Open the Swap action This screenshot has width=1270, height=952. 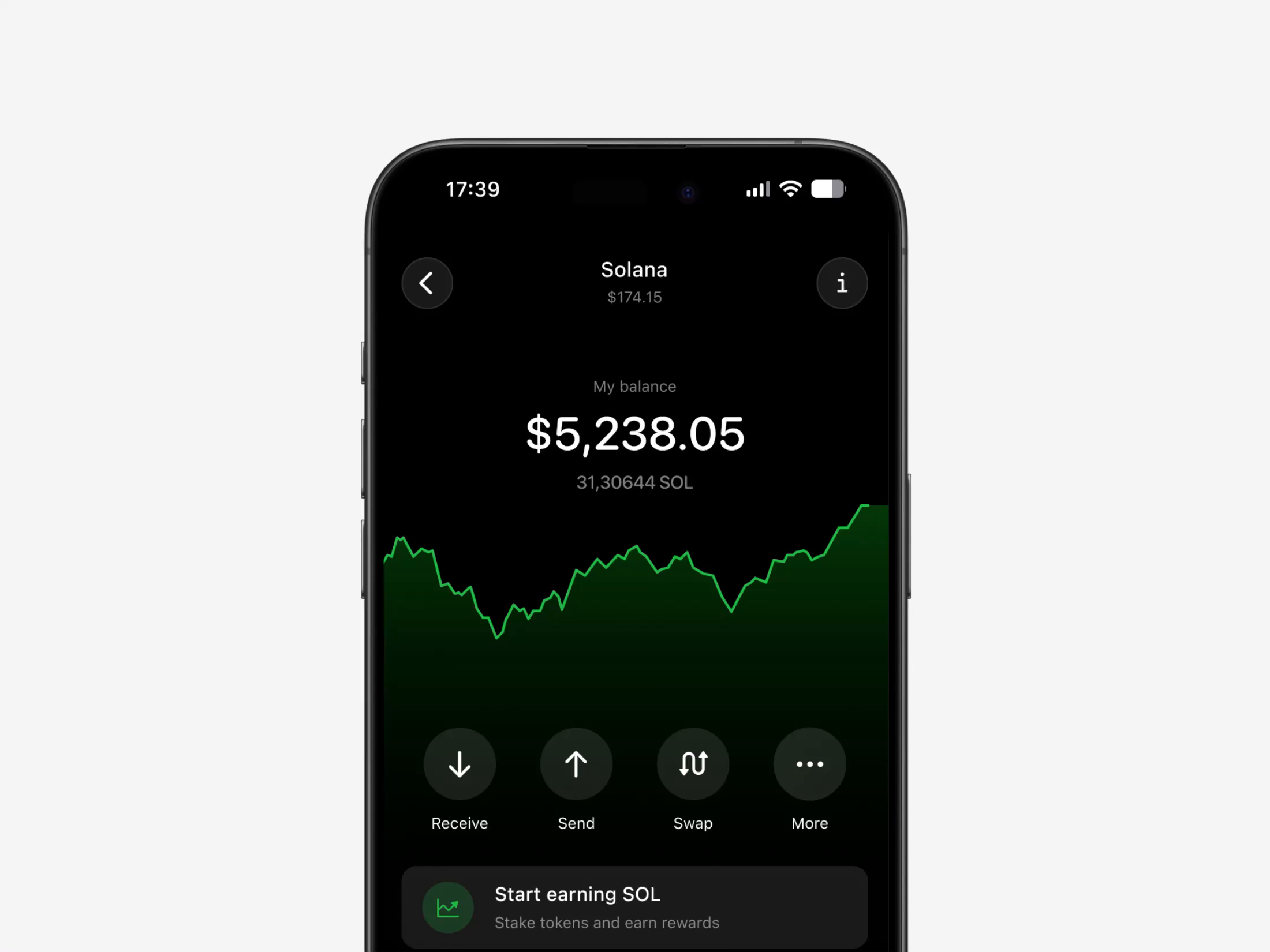693,764
